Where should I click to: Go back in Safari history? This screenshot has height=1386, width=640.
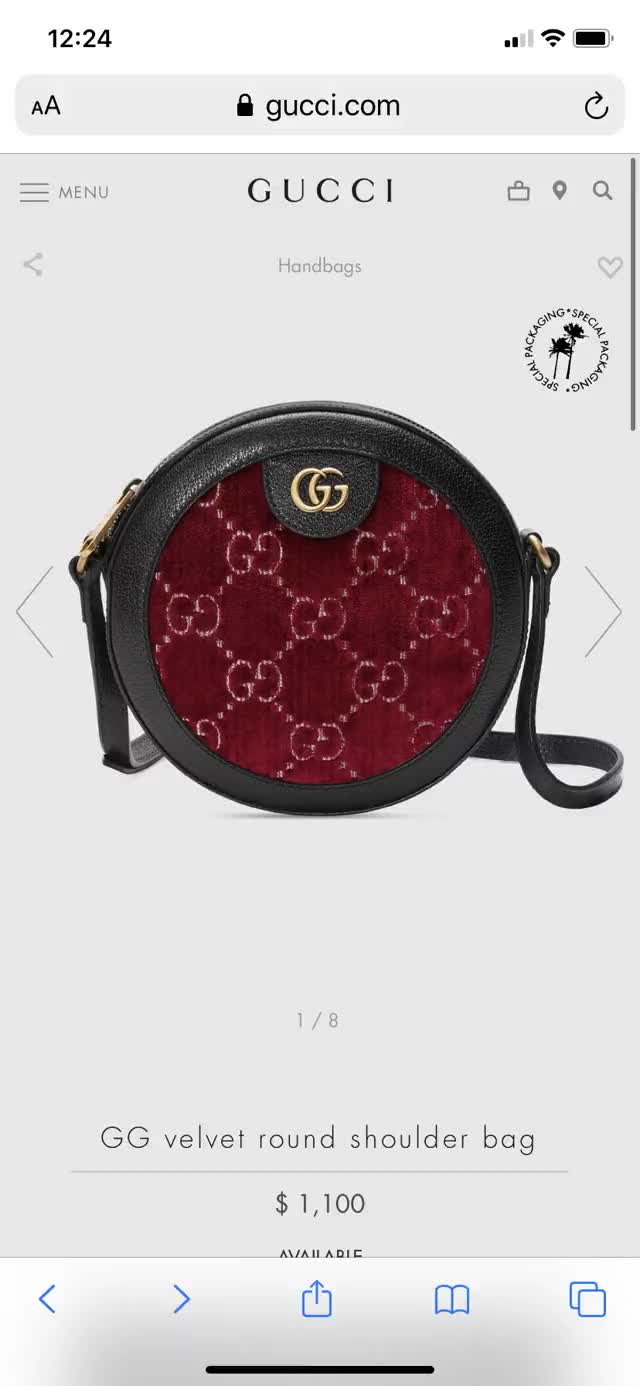pos(47,1299)
